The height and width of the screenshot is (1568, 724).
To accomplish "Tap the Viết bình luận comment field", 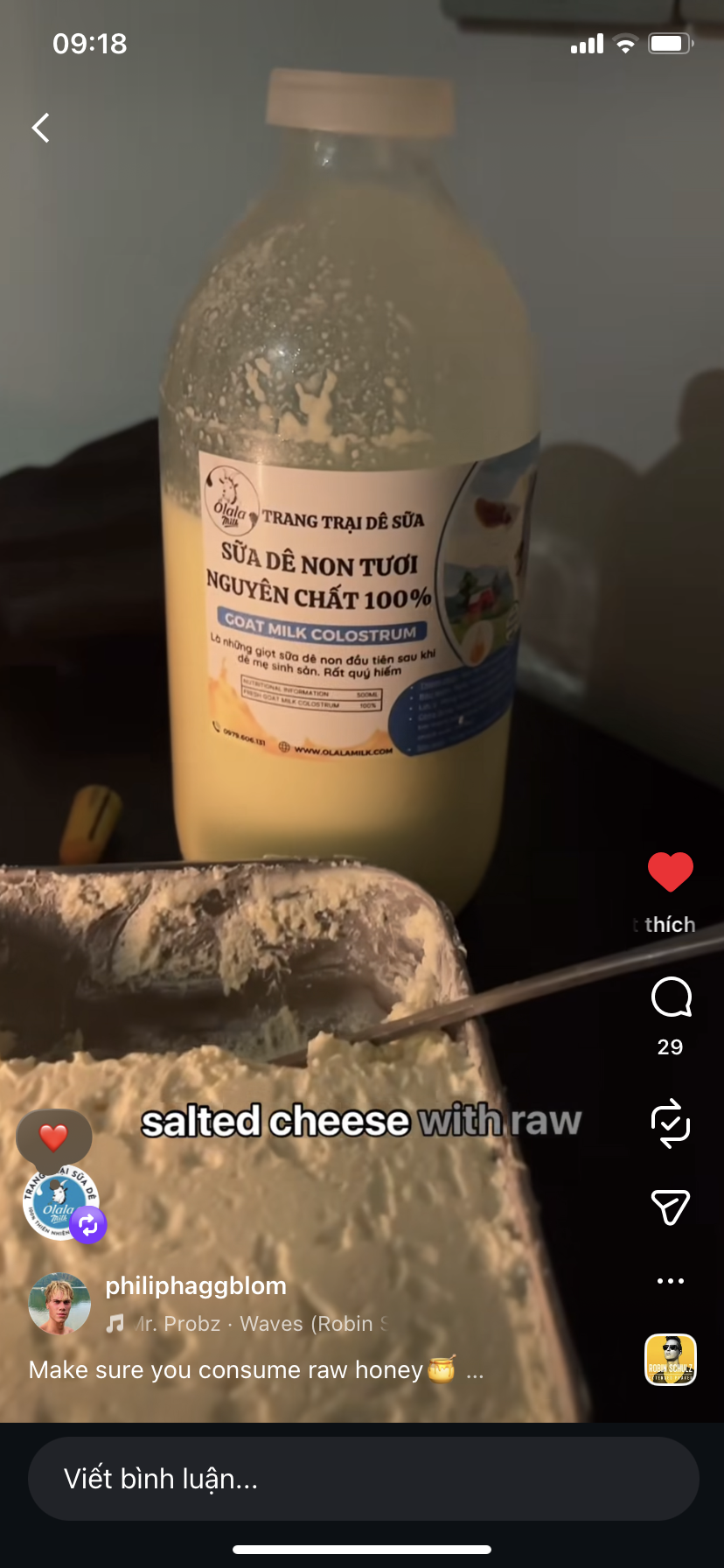I will coord(362,1479).
